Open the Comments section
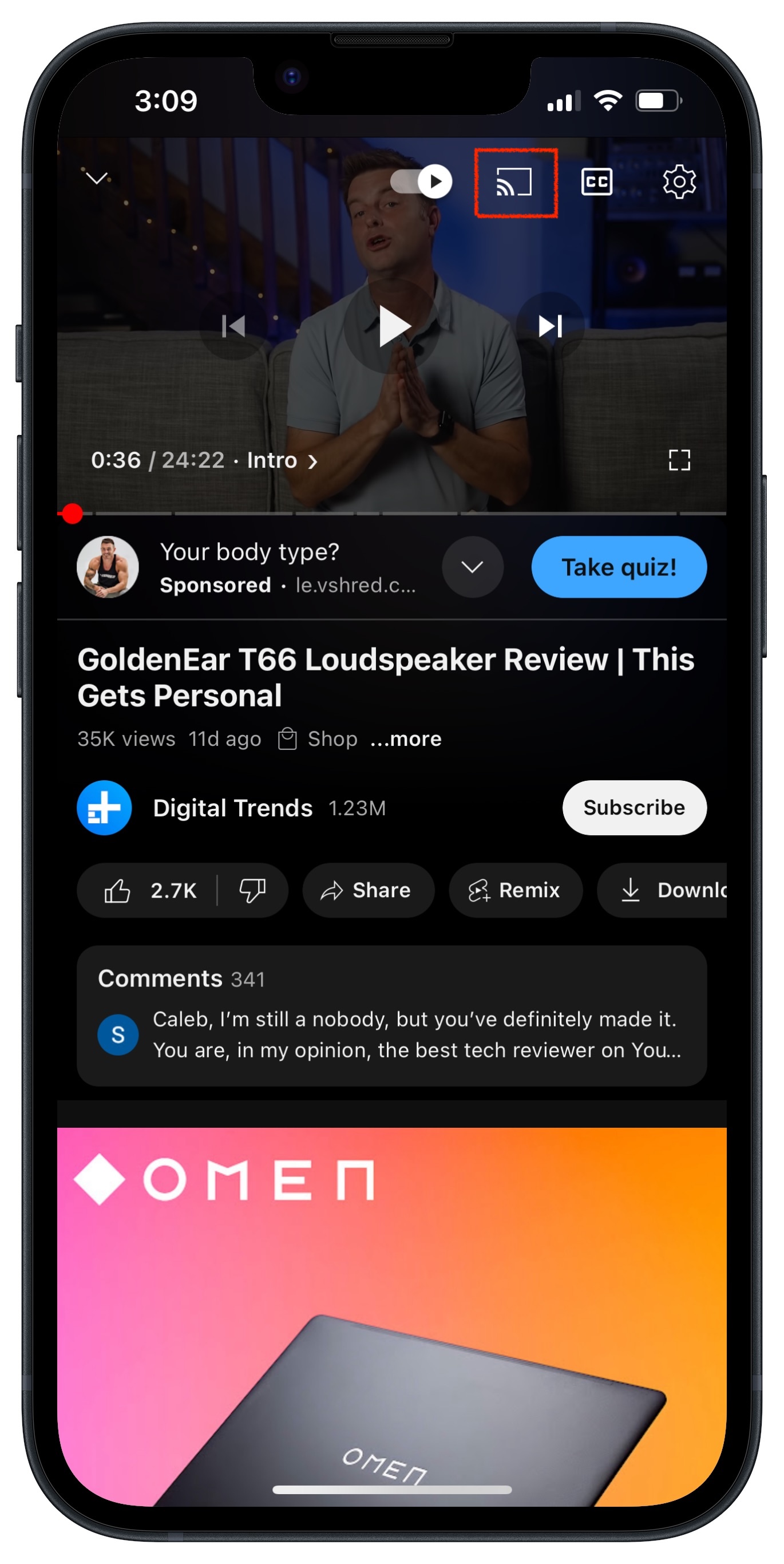784x1564 pixels. click(392, 1016)
